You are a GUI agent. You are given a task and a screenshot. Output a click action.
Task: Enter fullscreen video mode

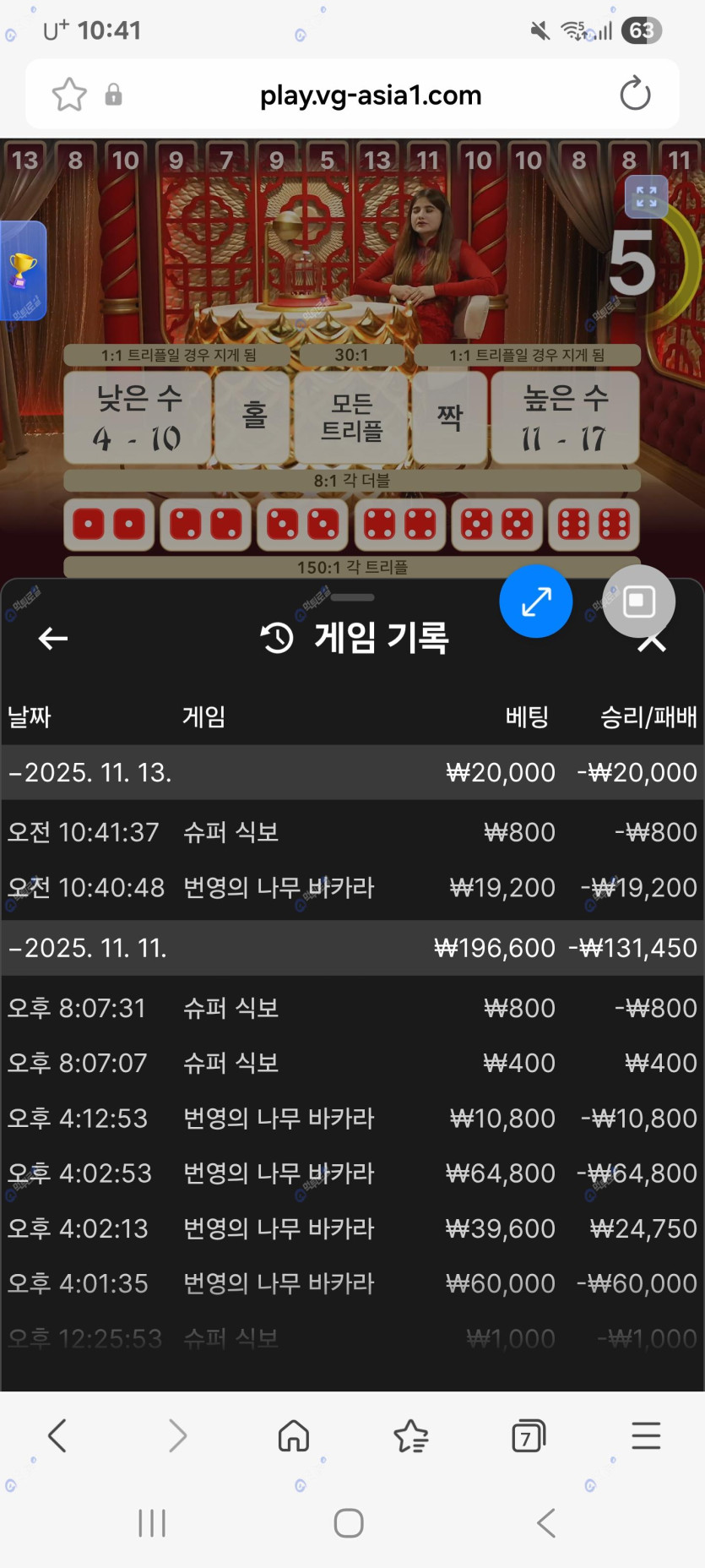[x=646, y=197]
